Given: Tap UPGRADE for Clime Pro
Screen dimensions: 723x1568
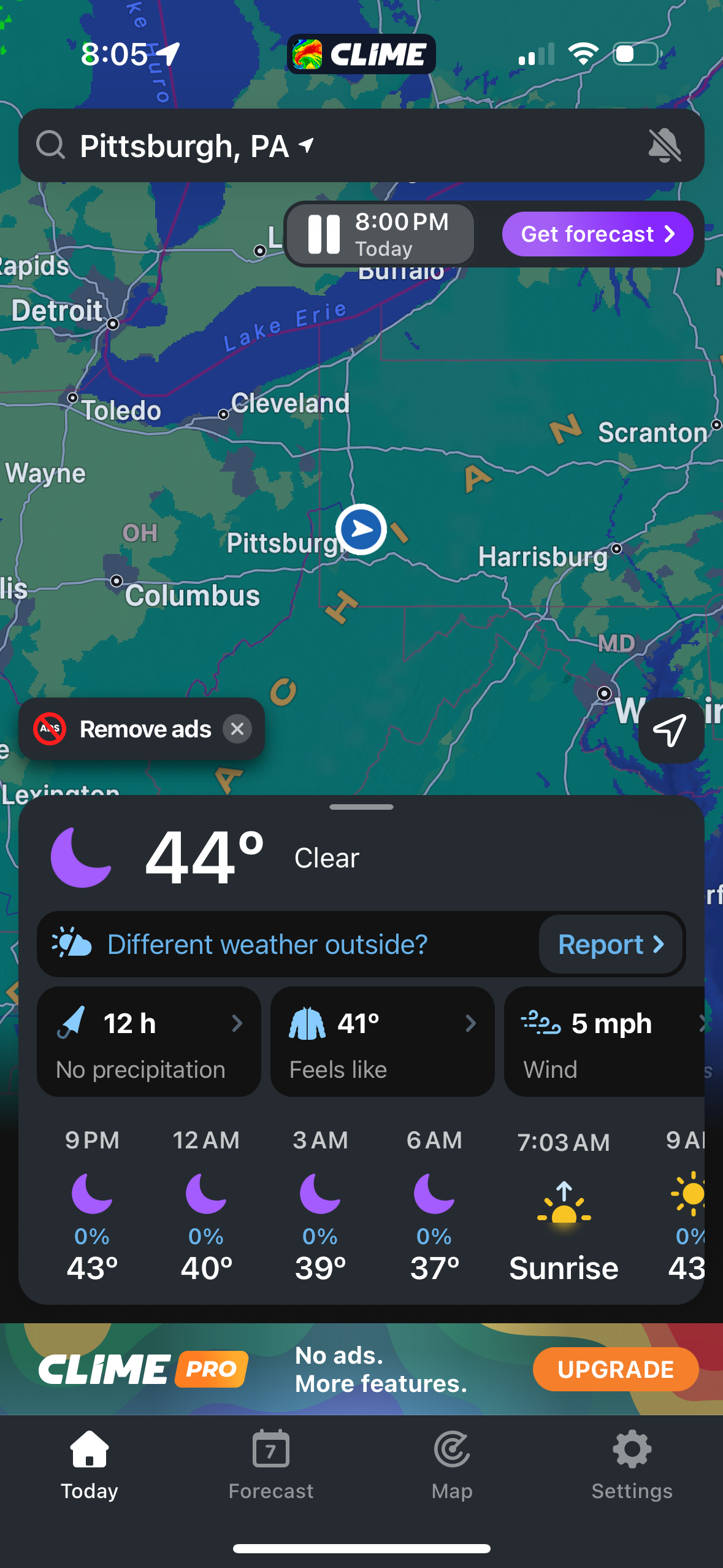Looking at the screenshot, I should pyautogui.click(x=614, y=1369).
